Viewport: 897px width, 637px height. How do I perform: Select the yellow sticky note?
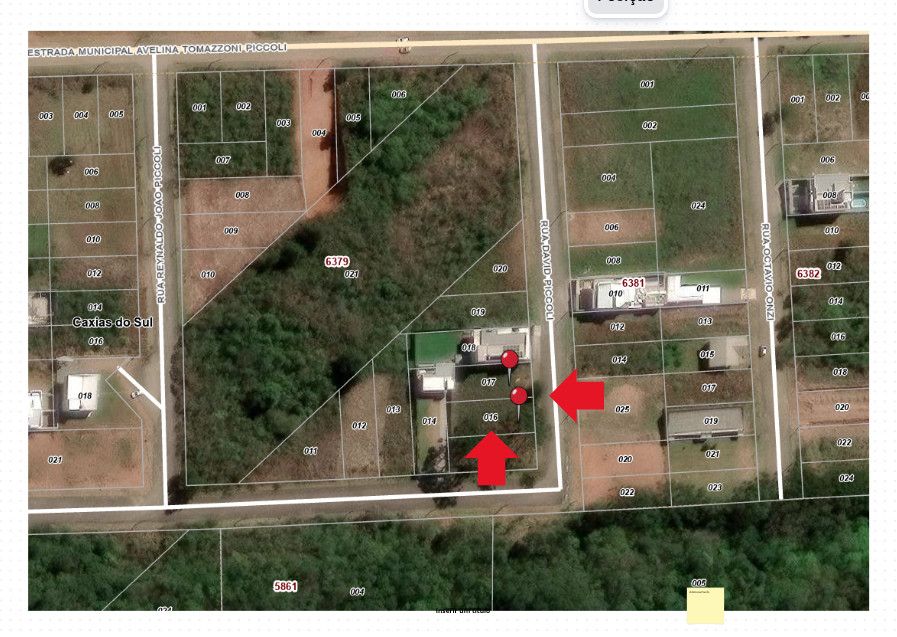[x=705, y=606]
